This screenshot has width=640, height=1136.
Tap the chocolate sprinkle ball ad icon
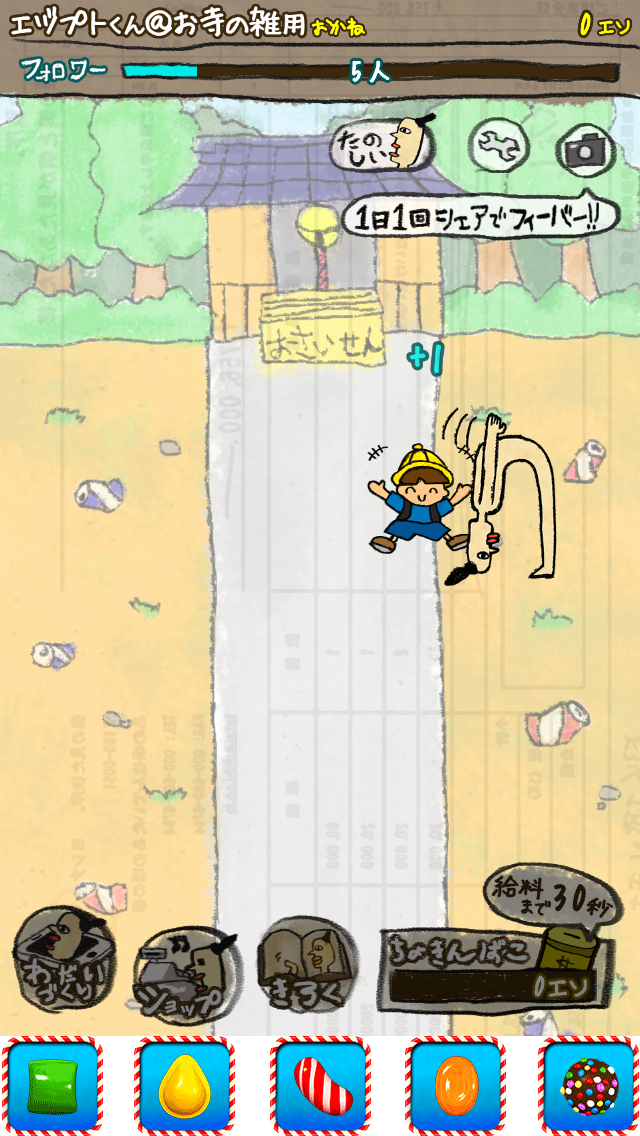point(588,1086)
